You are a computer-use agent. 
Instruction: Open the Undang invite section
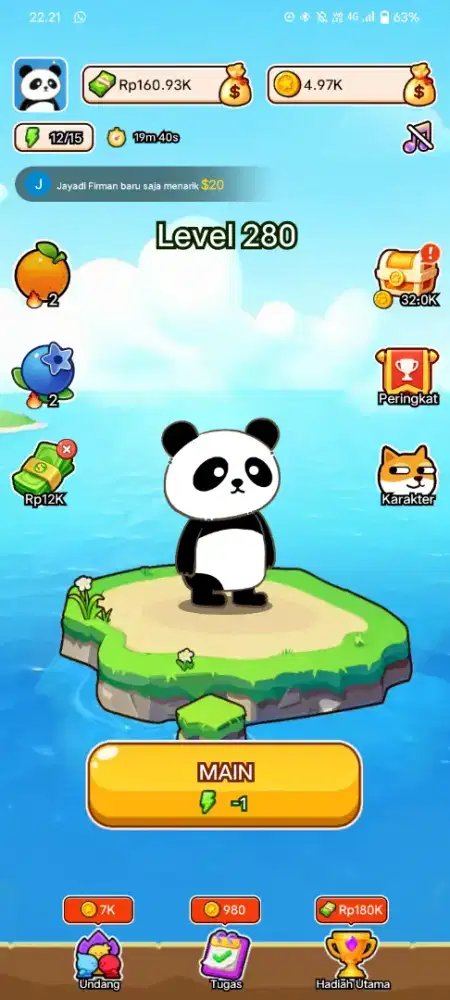99,944
